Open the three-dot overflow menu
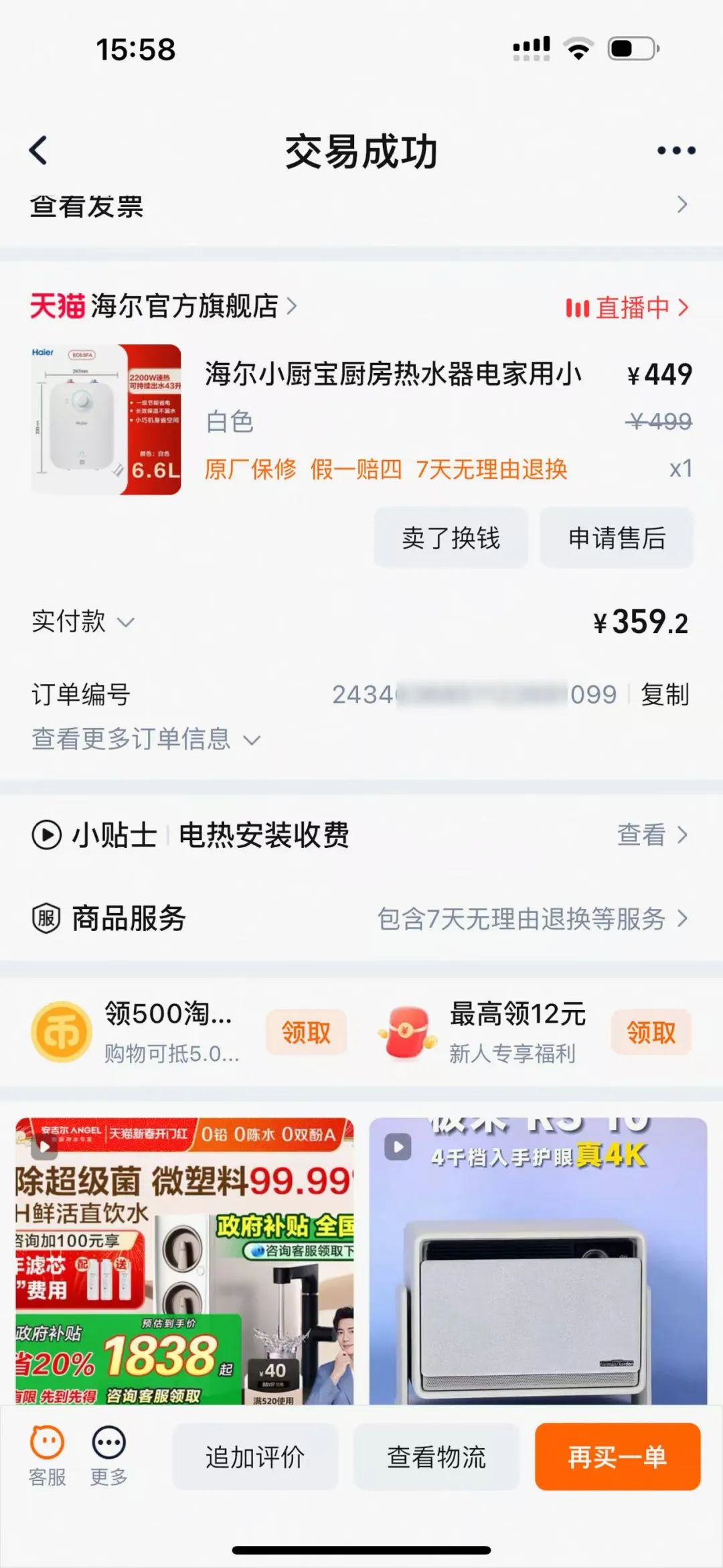 tap(675, 151)
